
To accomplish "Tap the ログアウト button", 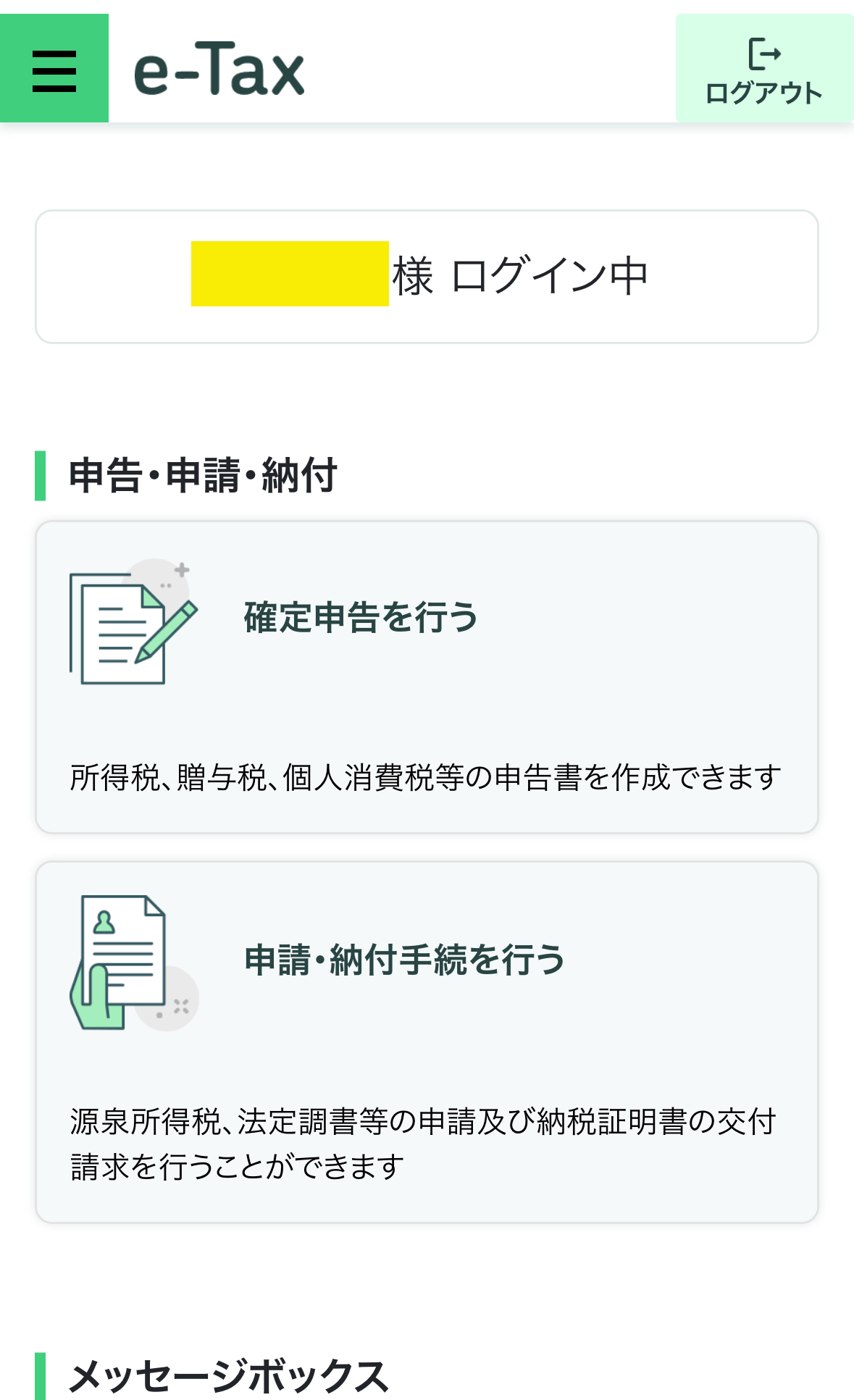I will tap(764, 68).
